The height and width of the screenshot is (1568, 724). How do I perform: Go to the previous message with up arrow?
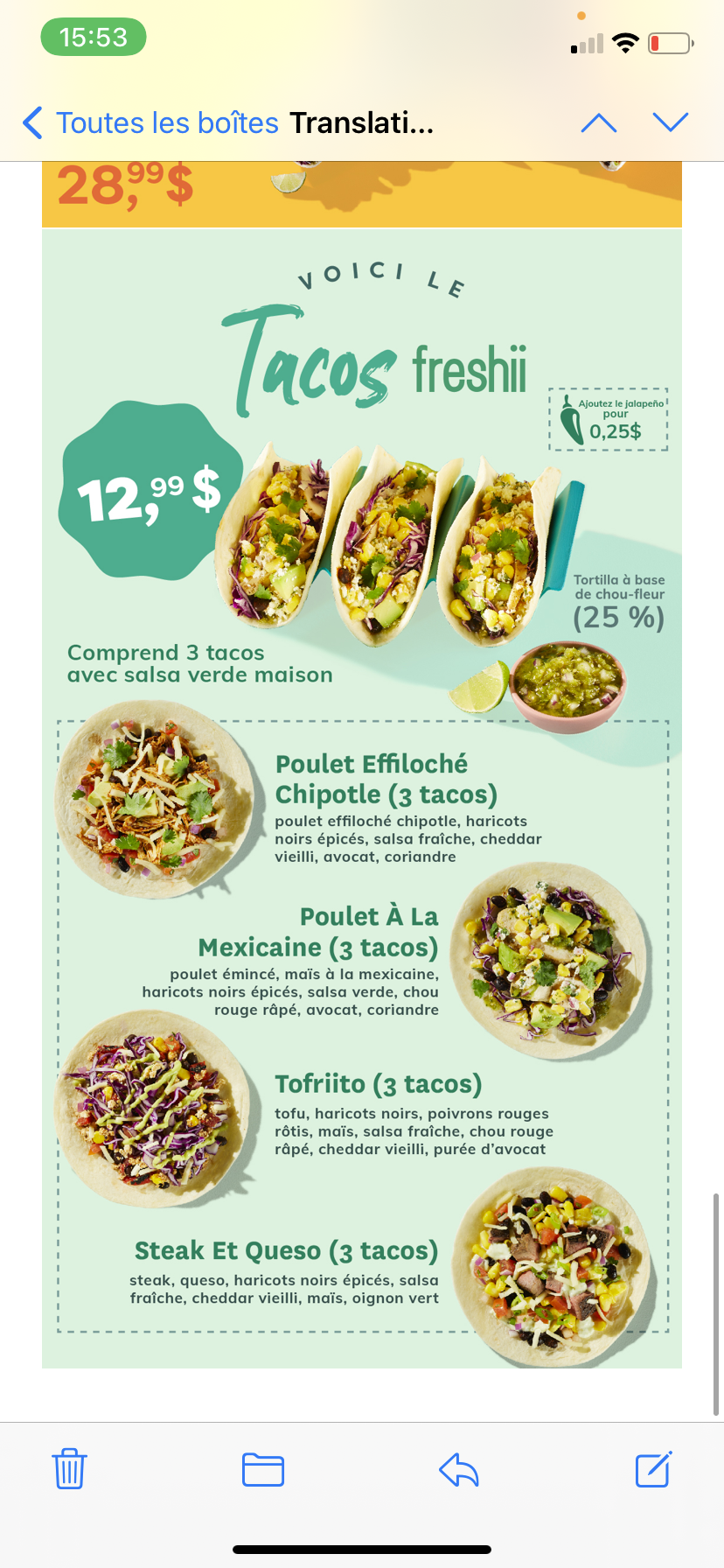pyautogui.click(x=599, y=123)
